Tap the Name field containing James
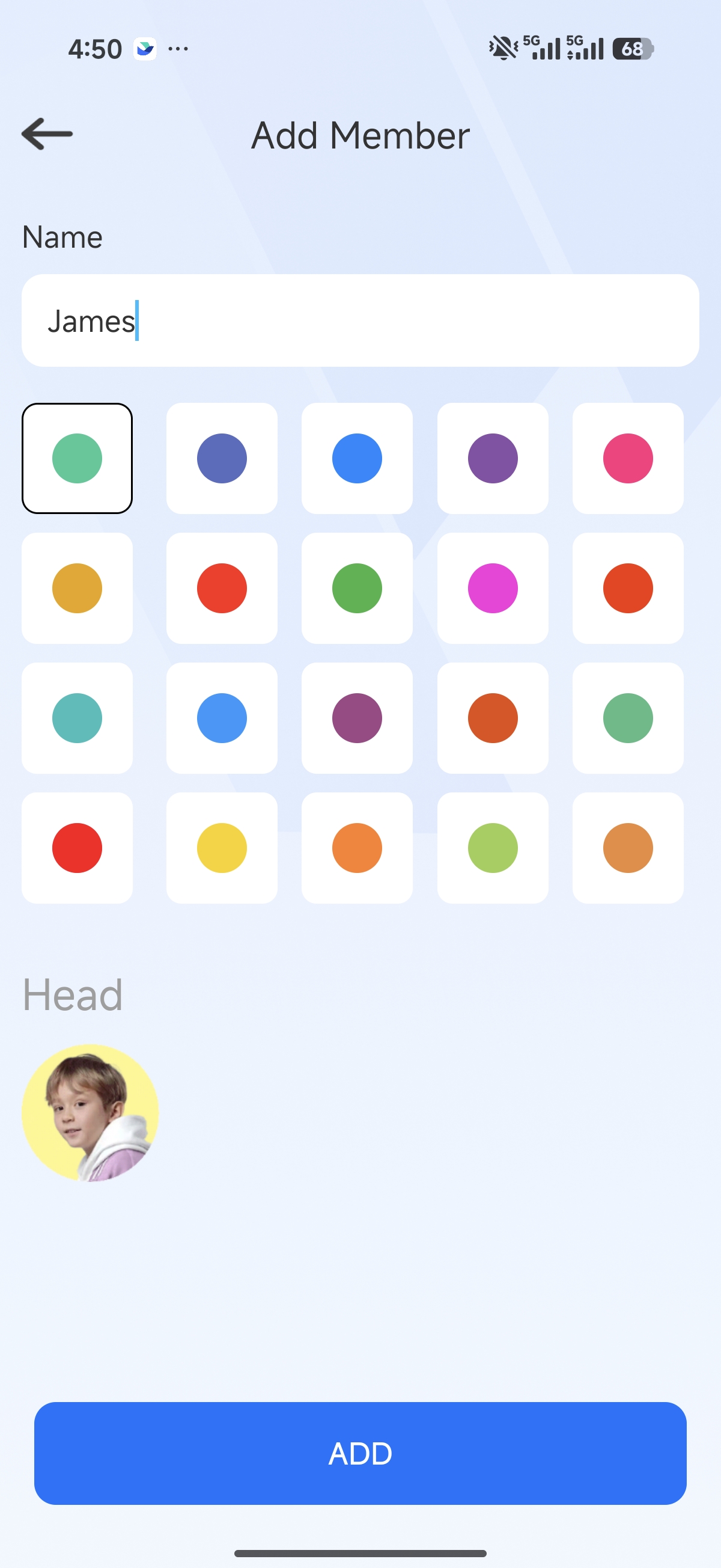This screenshot has height=1568, width=721. click(x=359, y=321)
